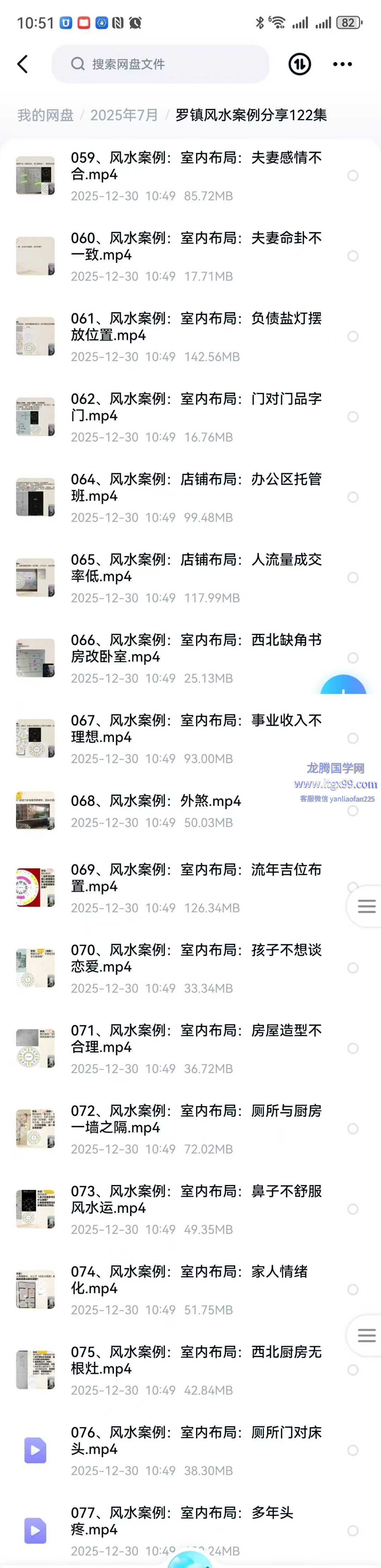
Task: Play file 061 负债盐灯摆放位置.mp4
Action: tap(196, 327)
